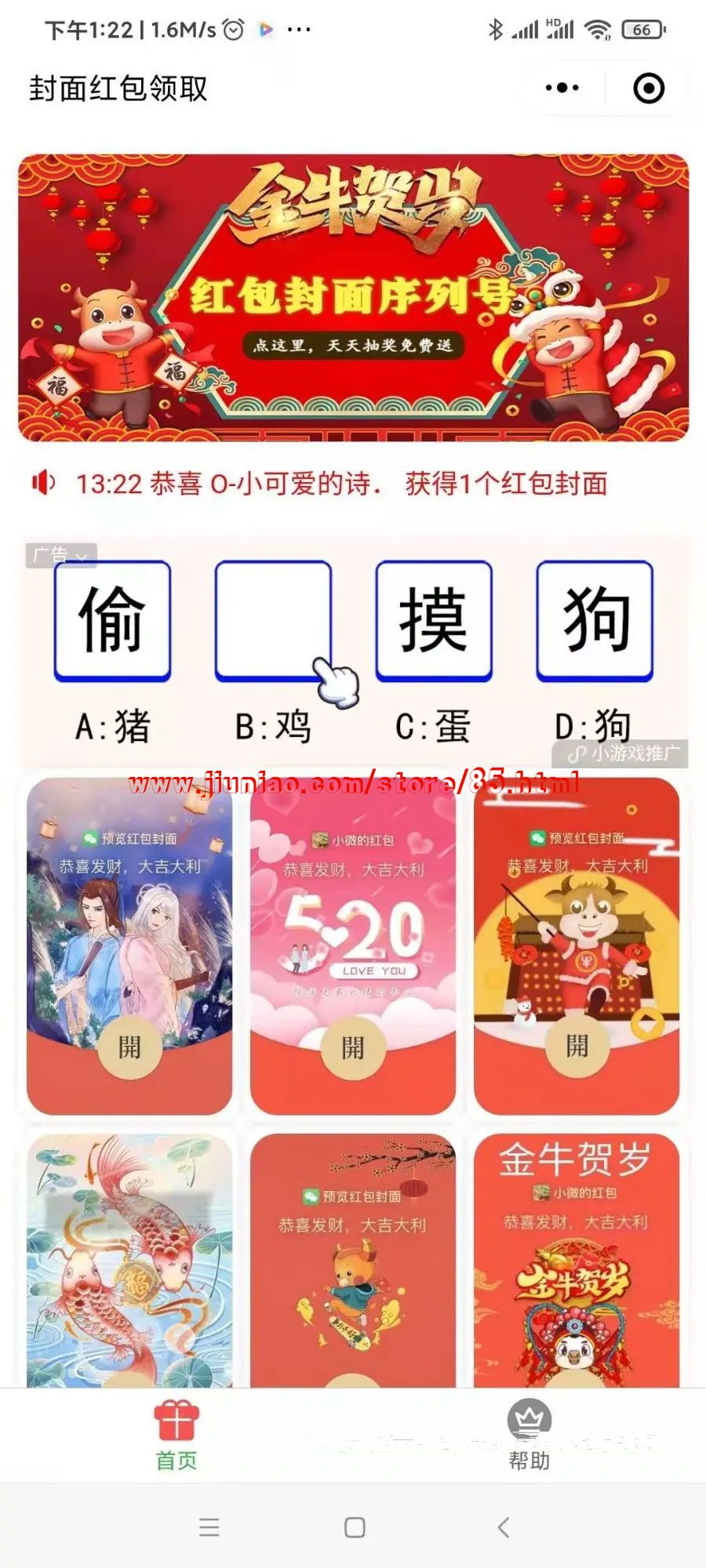
Task: Close the mini program with the circle icon
Action: (x=648, y=88)
